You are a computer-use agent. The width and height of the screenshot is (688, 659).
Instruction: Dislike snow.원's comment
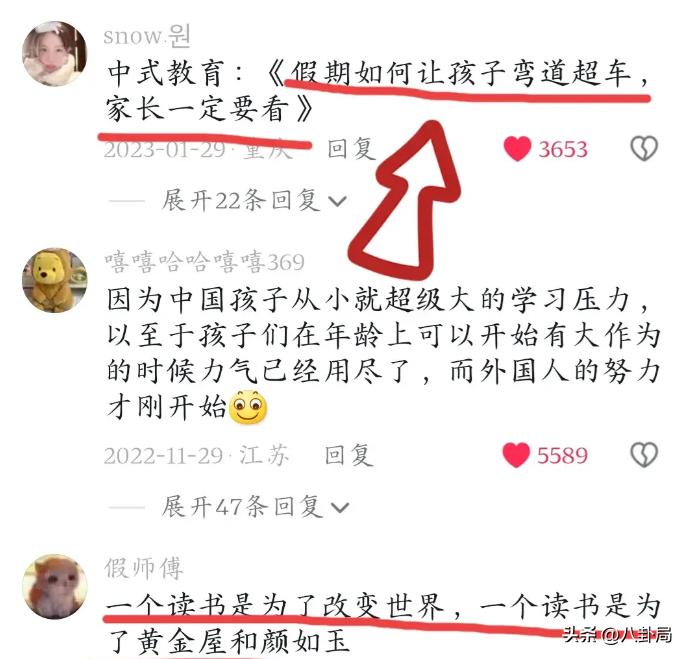click(x=644, y=150)
